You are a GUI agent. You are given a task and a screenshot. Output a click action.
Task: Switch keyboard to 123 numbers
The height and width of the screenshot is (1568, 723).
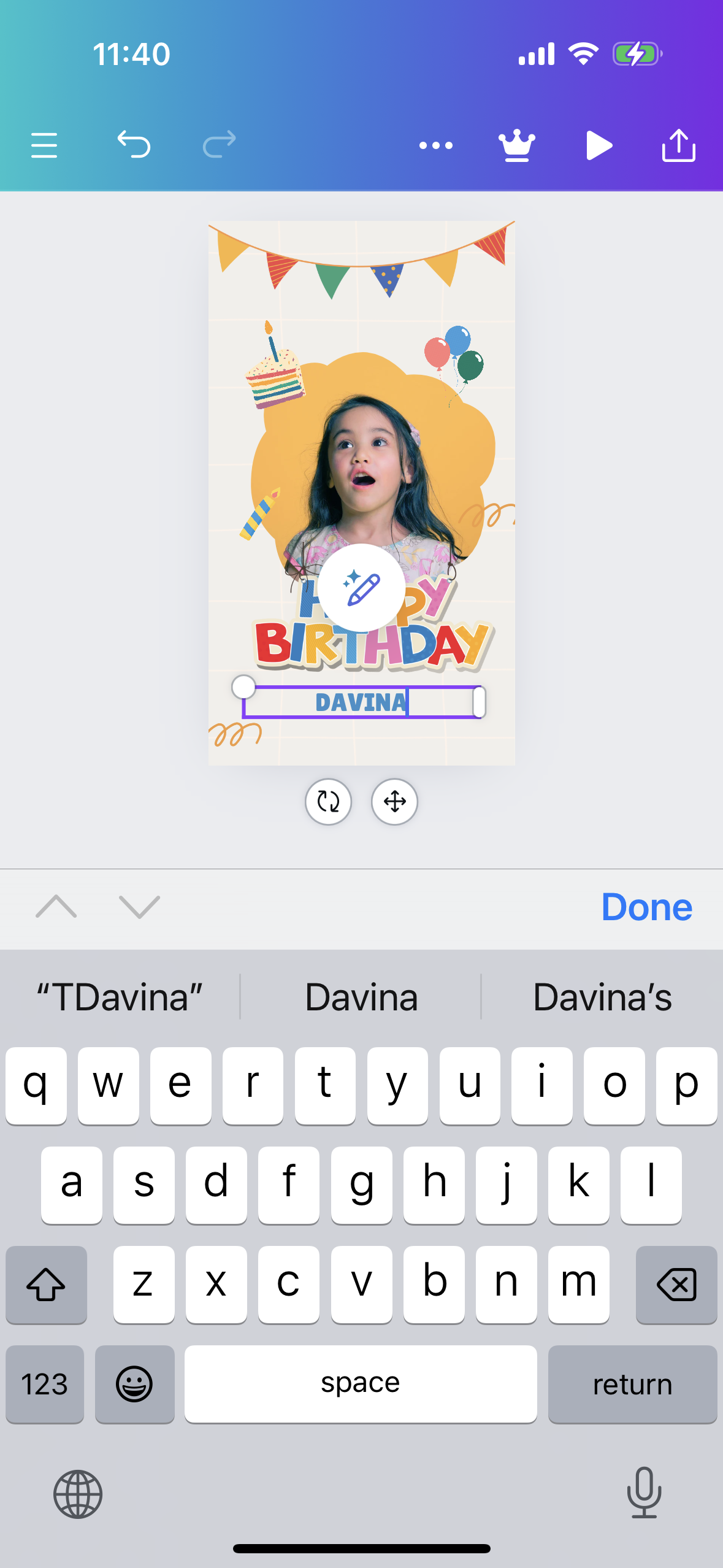[45, 1384]
